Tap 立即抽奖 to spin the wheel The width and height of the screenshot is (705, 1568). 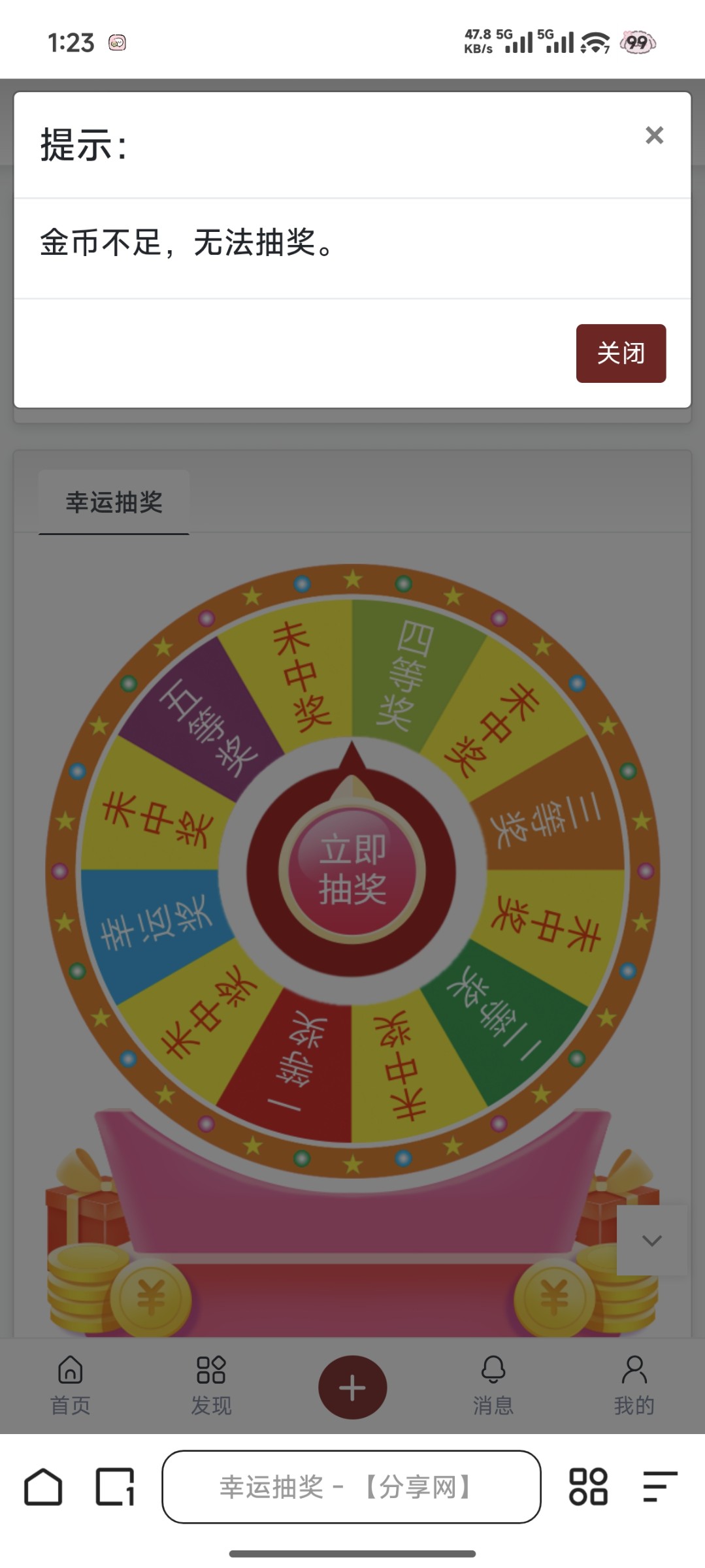pyautogui.click(x=352, y=868)
